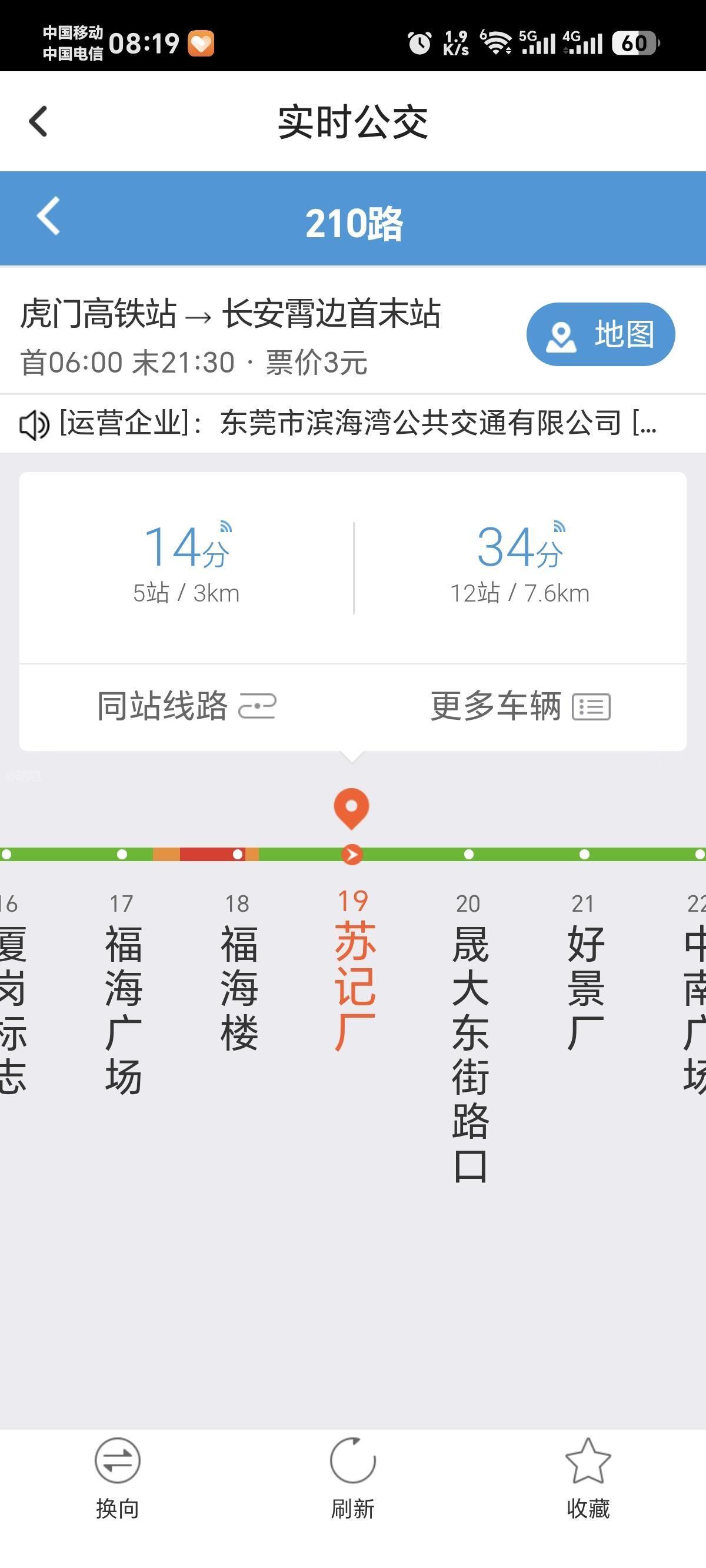
Task: Go back from 实时公交 page
Action: pyautogui.click(x=38, y=121)
